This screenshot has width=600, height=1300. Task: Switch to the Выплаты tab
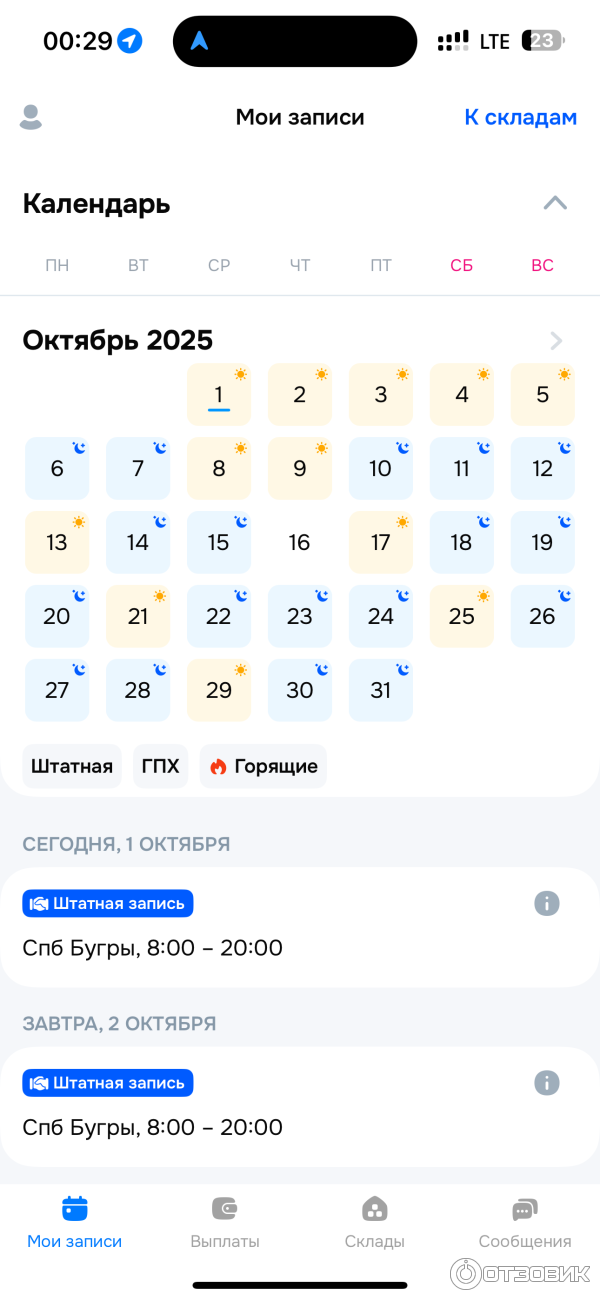[225, 1222]
